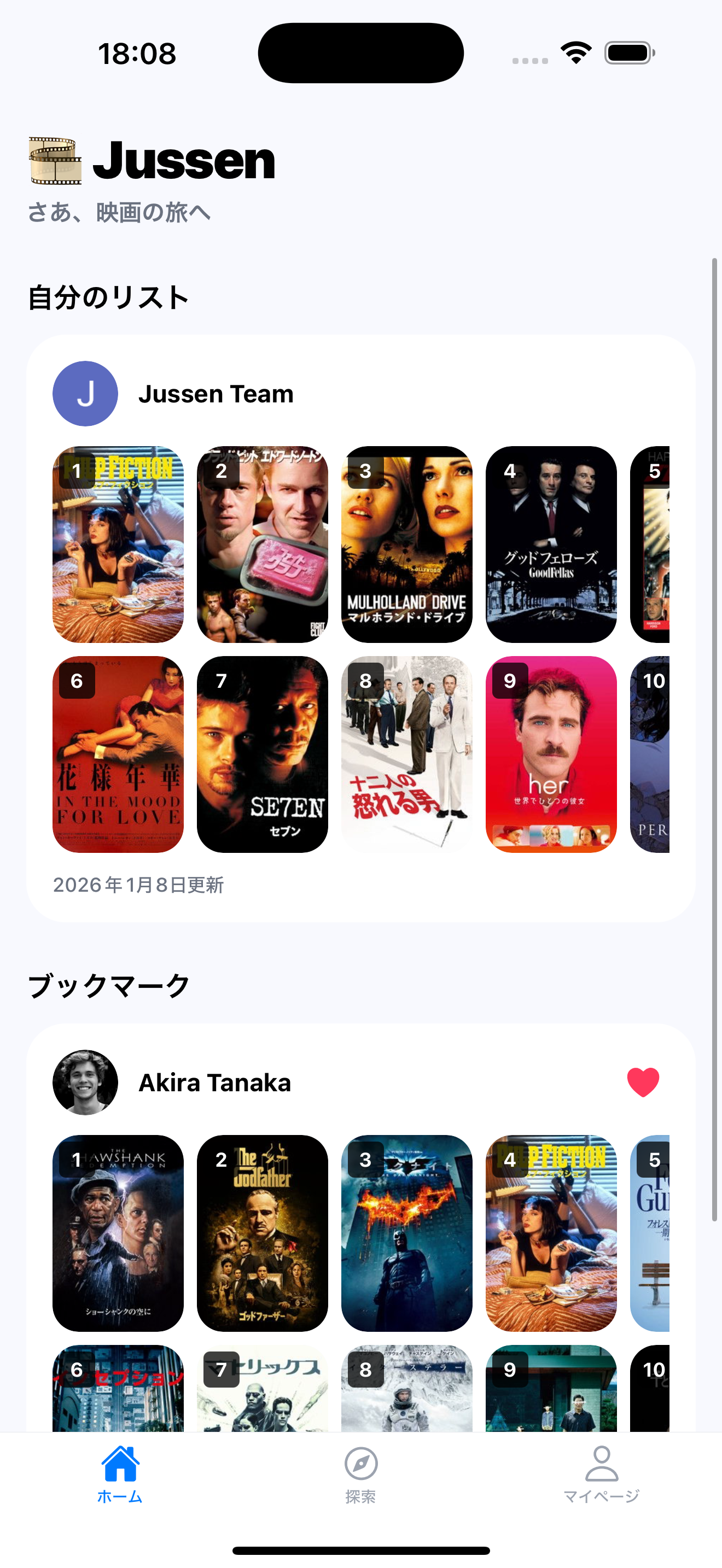The width and height of the screenshot is (722, 1568).
Task: Tap The Godfather poster ranked 2
Action: coord(262,1234)
